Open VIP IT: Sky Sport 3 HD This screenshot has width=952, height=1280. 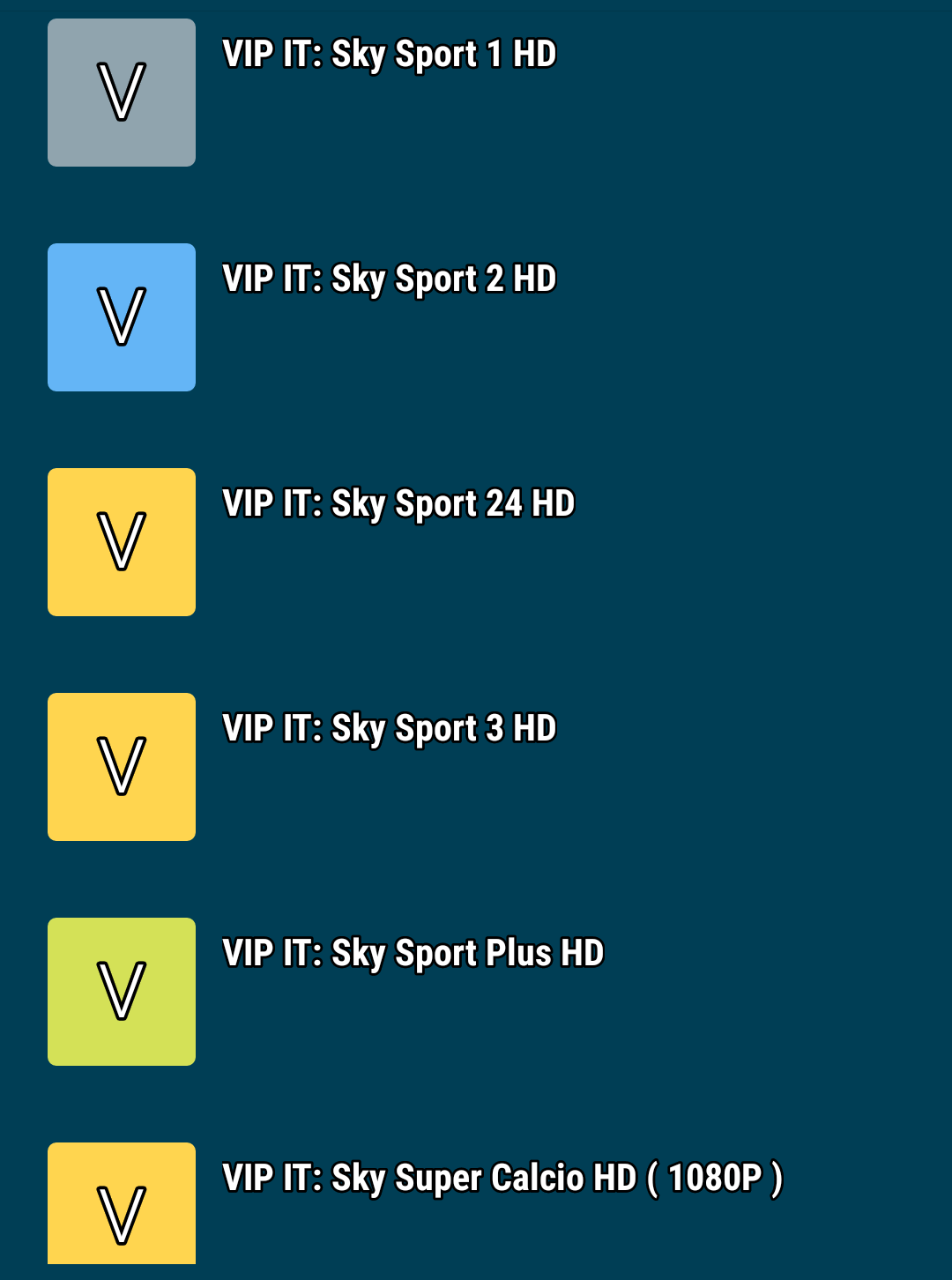[x=389, y=729]
